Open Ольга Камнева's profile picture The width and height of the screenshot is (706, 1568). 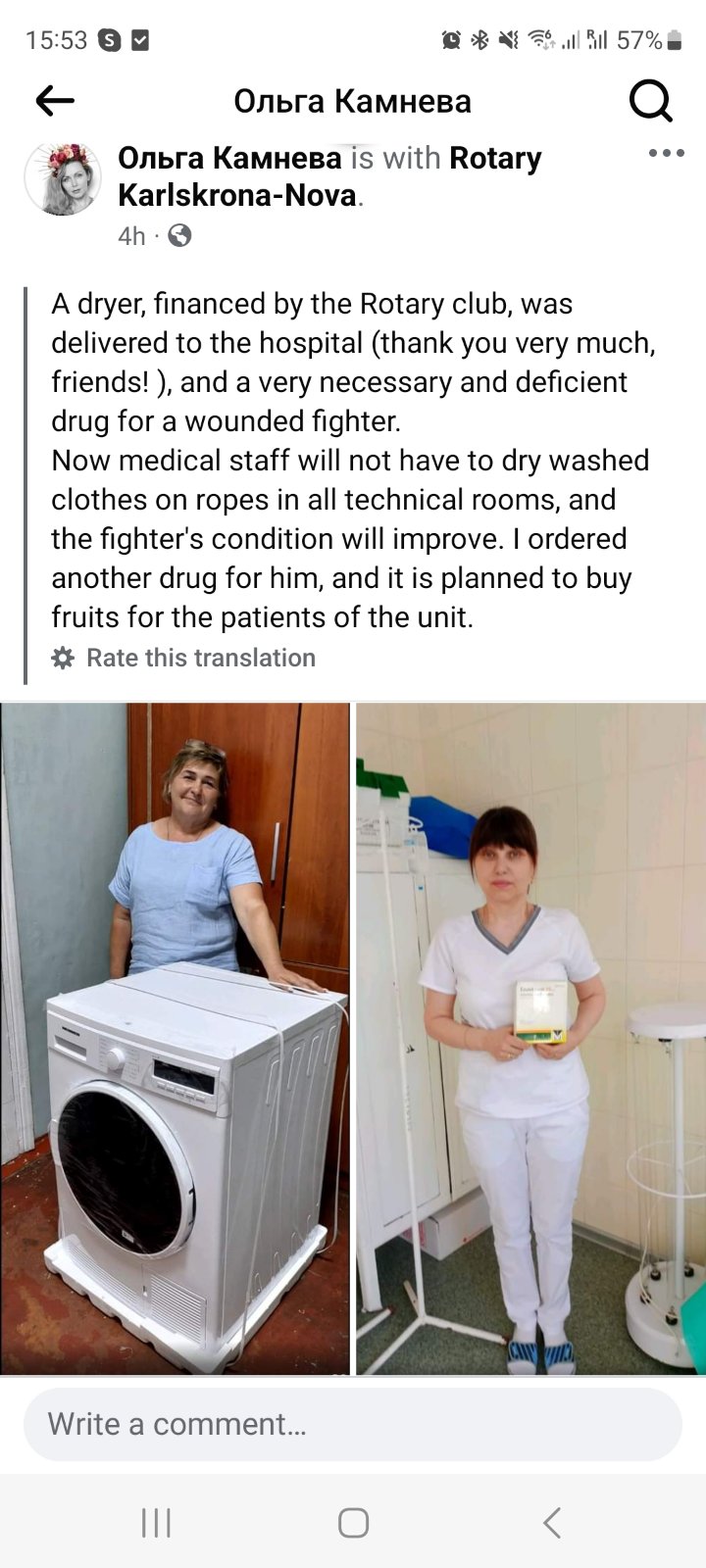pos(63,177)
